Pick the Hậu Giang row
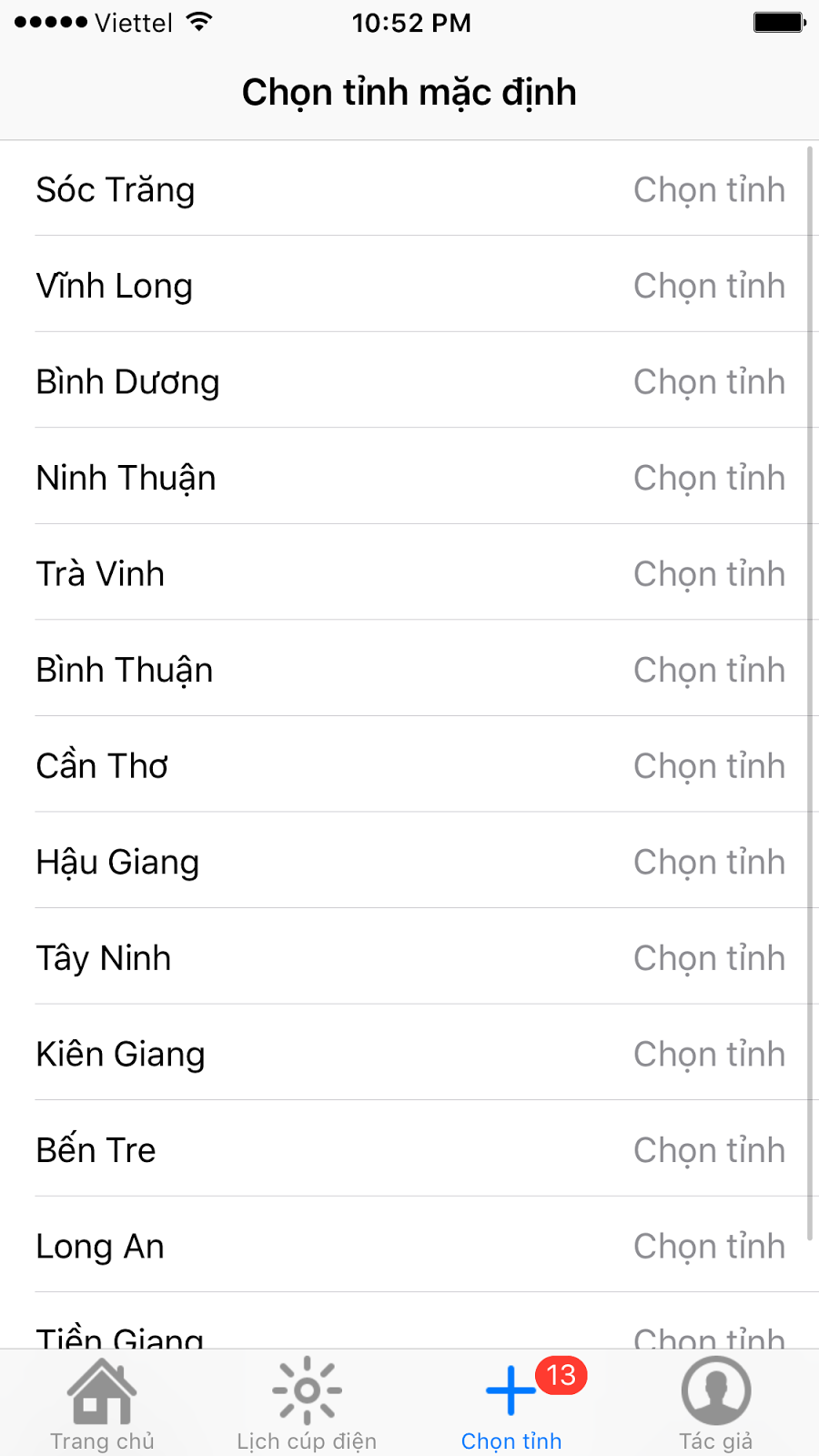This screenshot has width=819, height=1456. pos(409,861)
